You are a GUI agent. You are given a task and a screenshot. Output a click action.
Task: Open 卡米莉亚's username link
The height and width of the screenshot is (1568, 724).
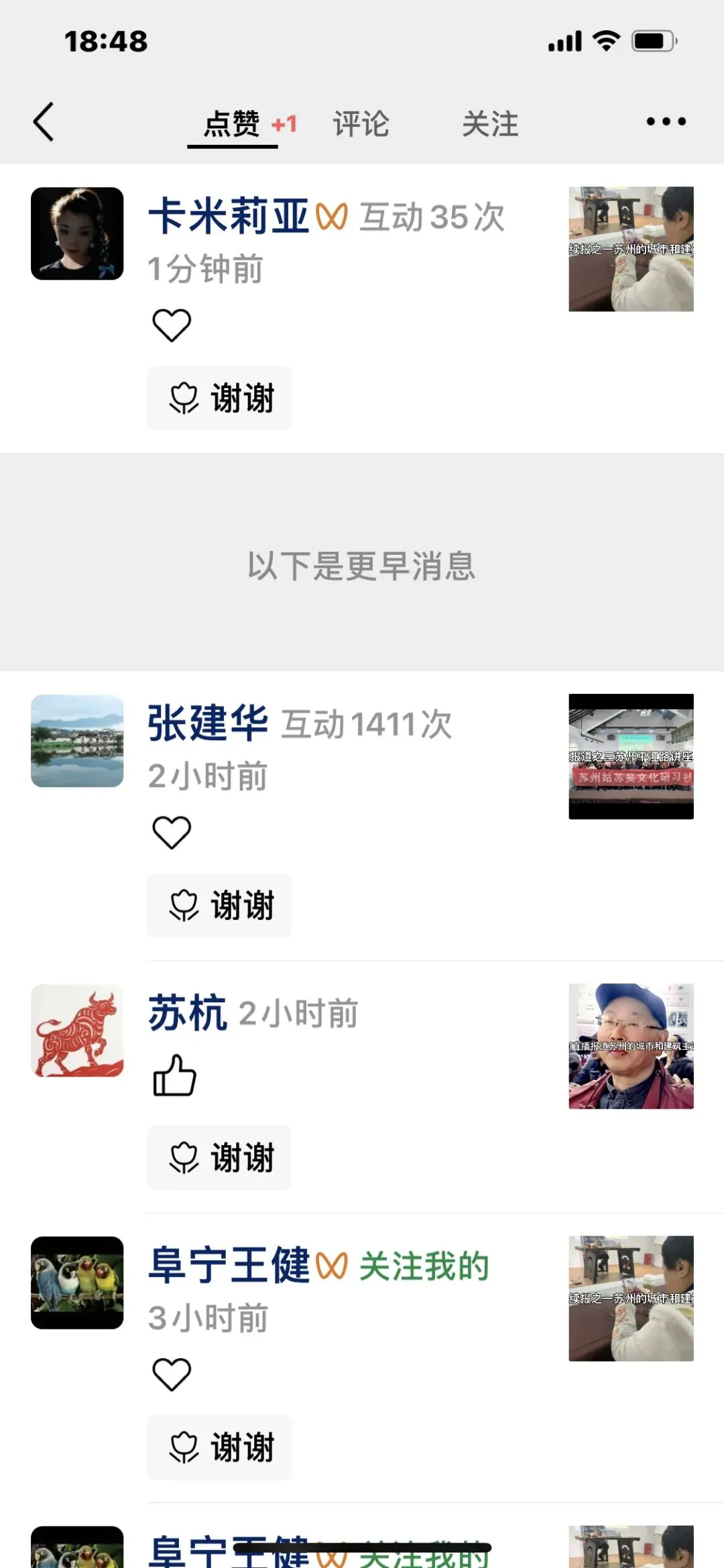pos(229,217)
